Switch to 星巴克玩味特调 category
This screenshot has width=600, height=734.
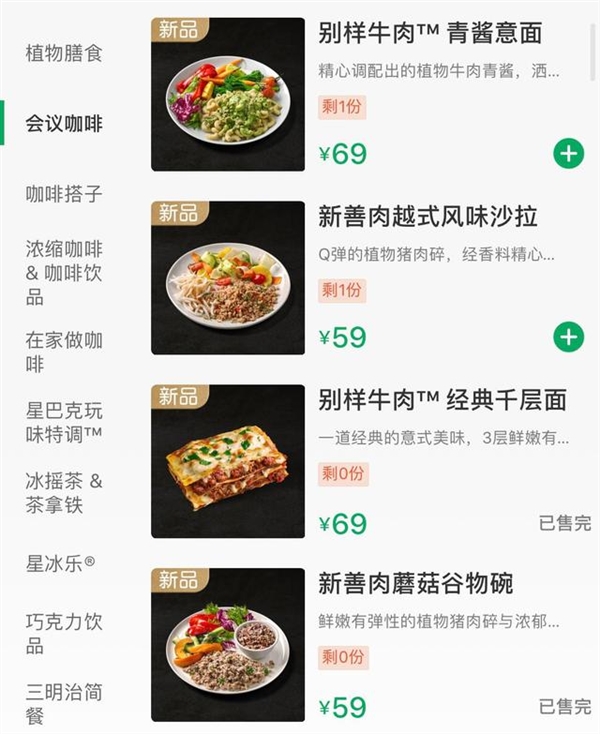[64, 423]
